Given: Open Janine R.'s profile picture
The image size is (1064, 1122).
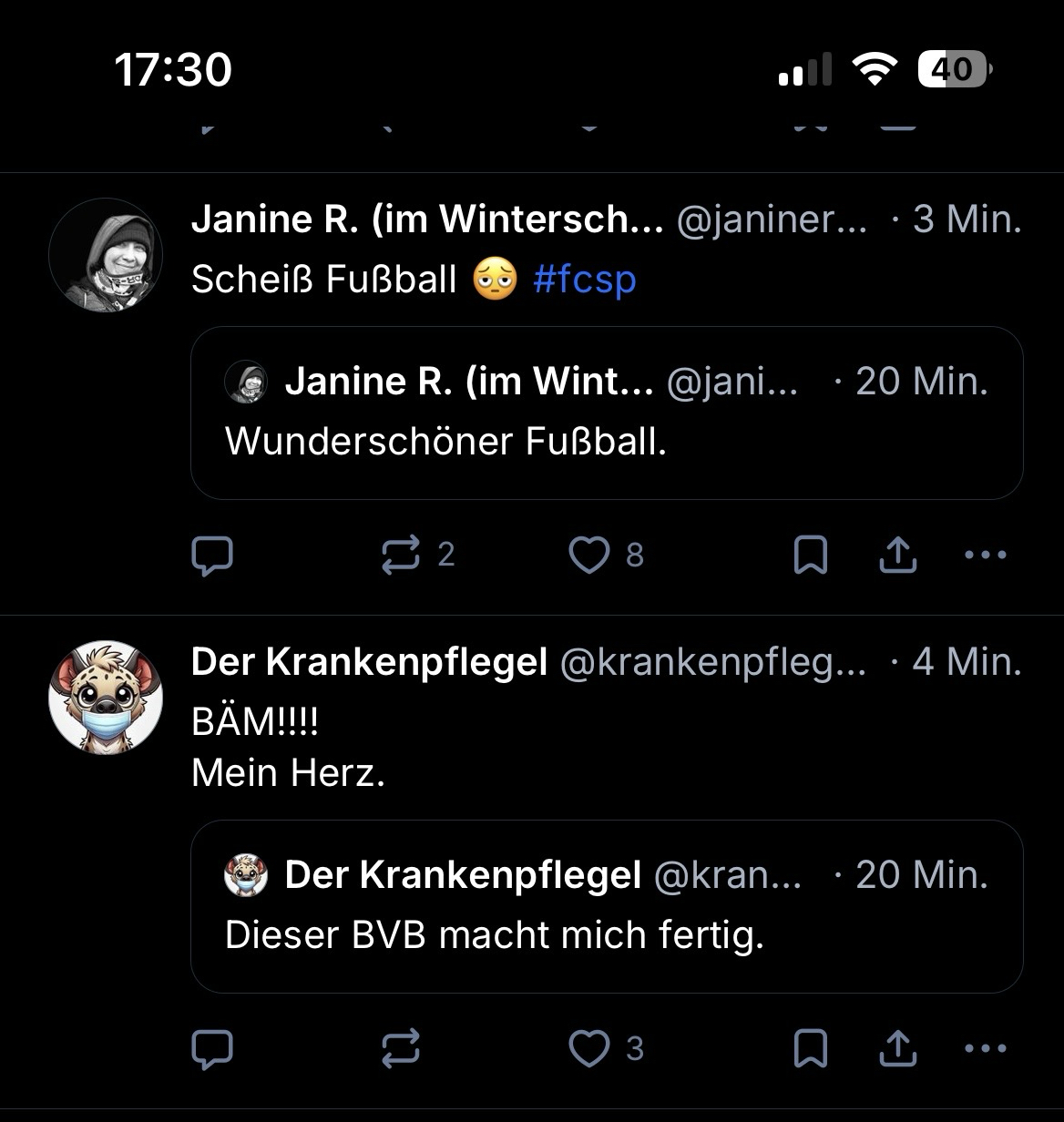Looking at the screenshot, I should click(106, 255).
